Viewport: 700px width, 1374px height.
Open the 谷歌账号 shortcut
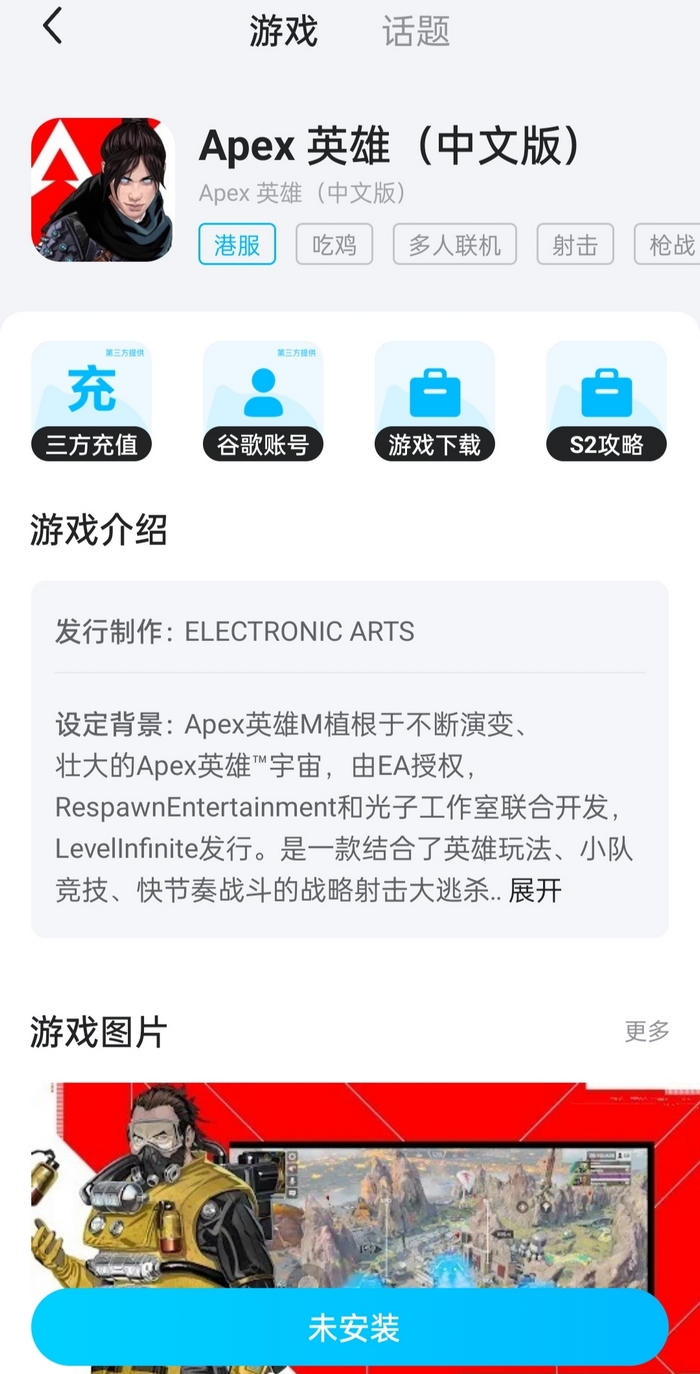pos(263,401)
